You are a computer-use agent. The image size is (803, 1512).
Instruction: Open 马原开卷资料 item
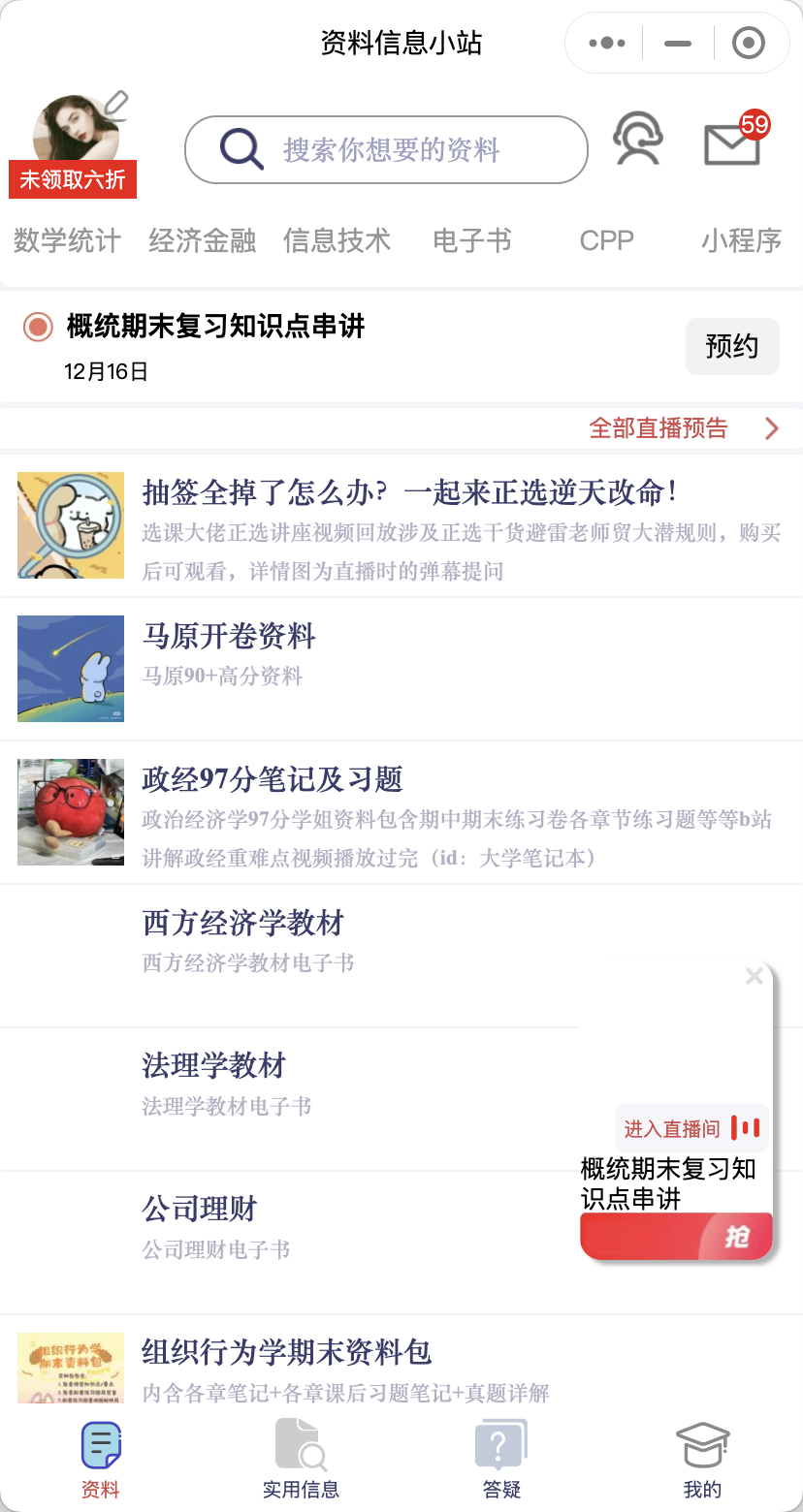click(229, 637)
